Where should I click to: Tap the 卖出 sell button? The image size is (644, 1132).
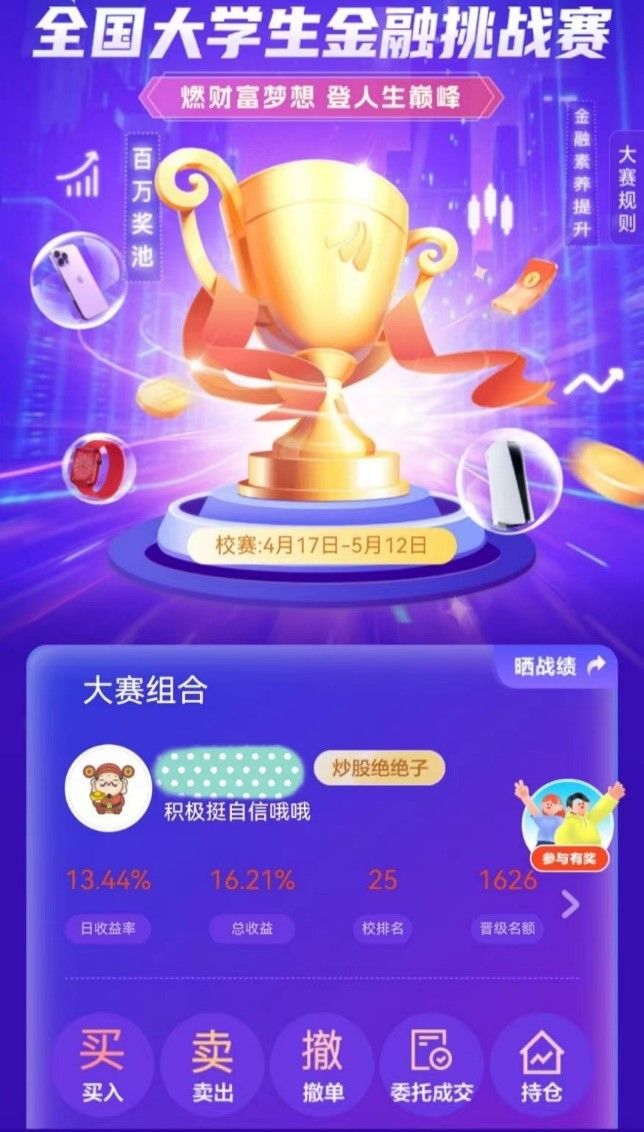pyautogui.click(x=212, y=1063)
